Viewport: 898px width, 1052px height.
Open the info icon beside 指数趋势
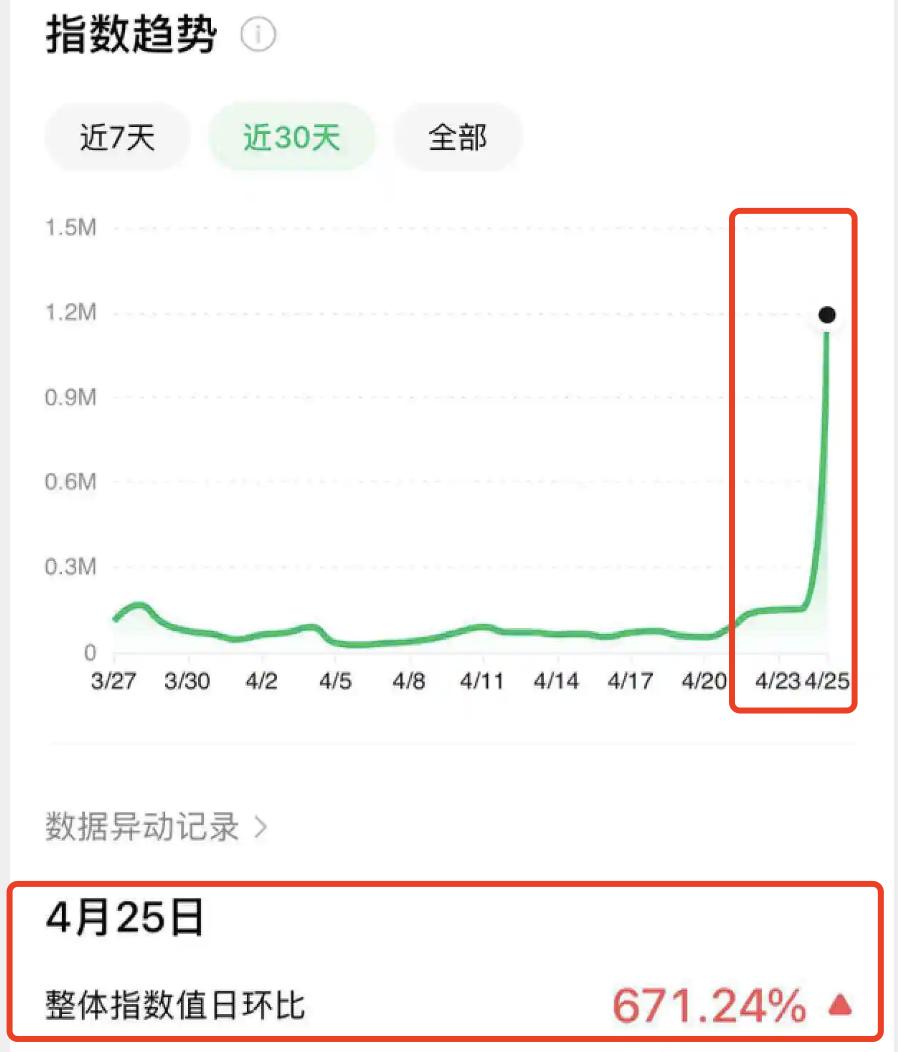pyautogui.click(x=258, y=37)
